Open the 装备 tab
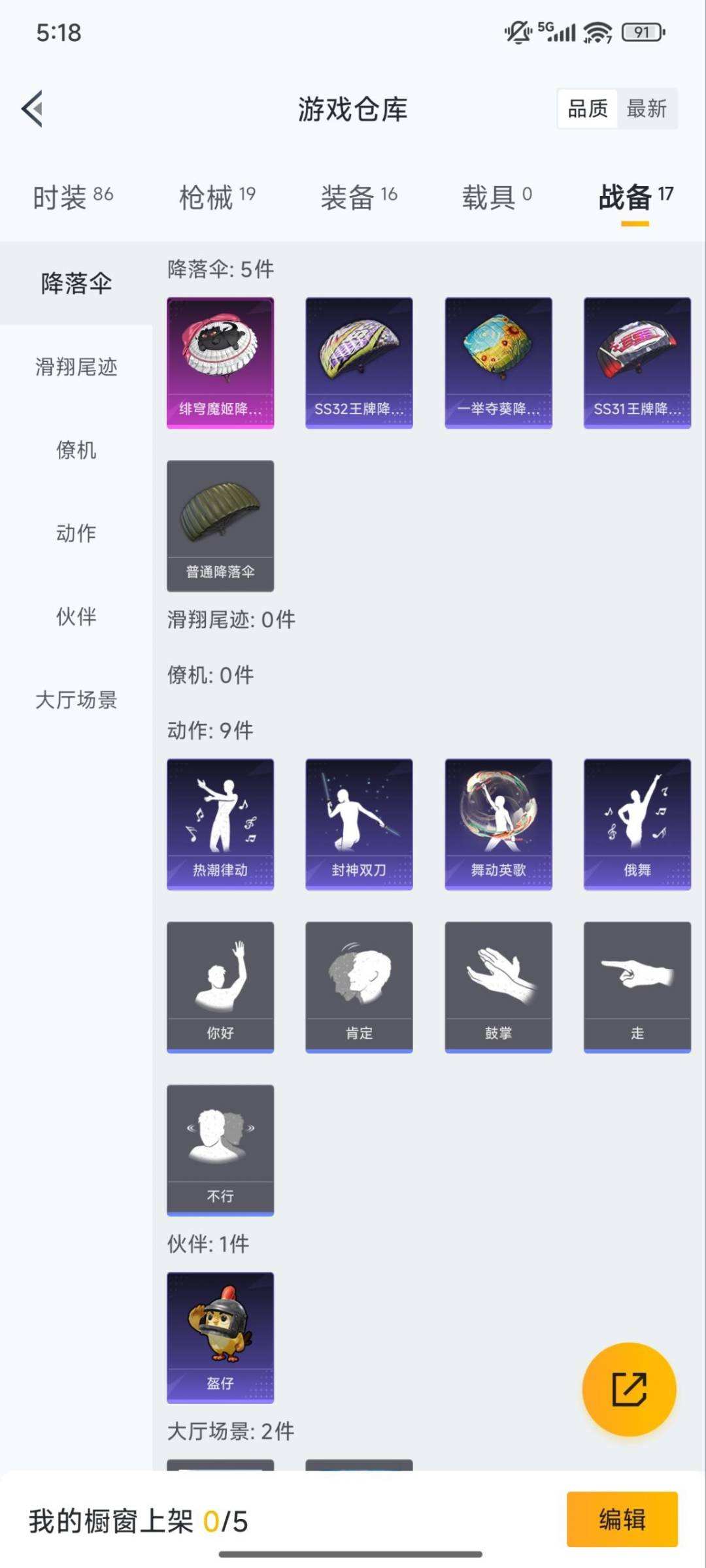 359,197
